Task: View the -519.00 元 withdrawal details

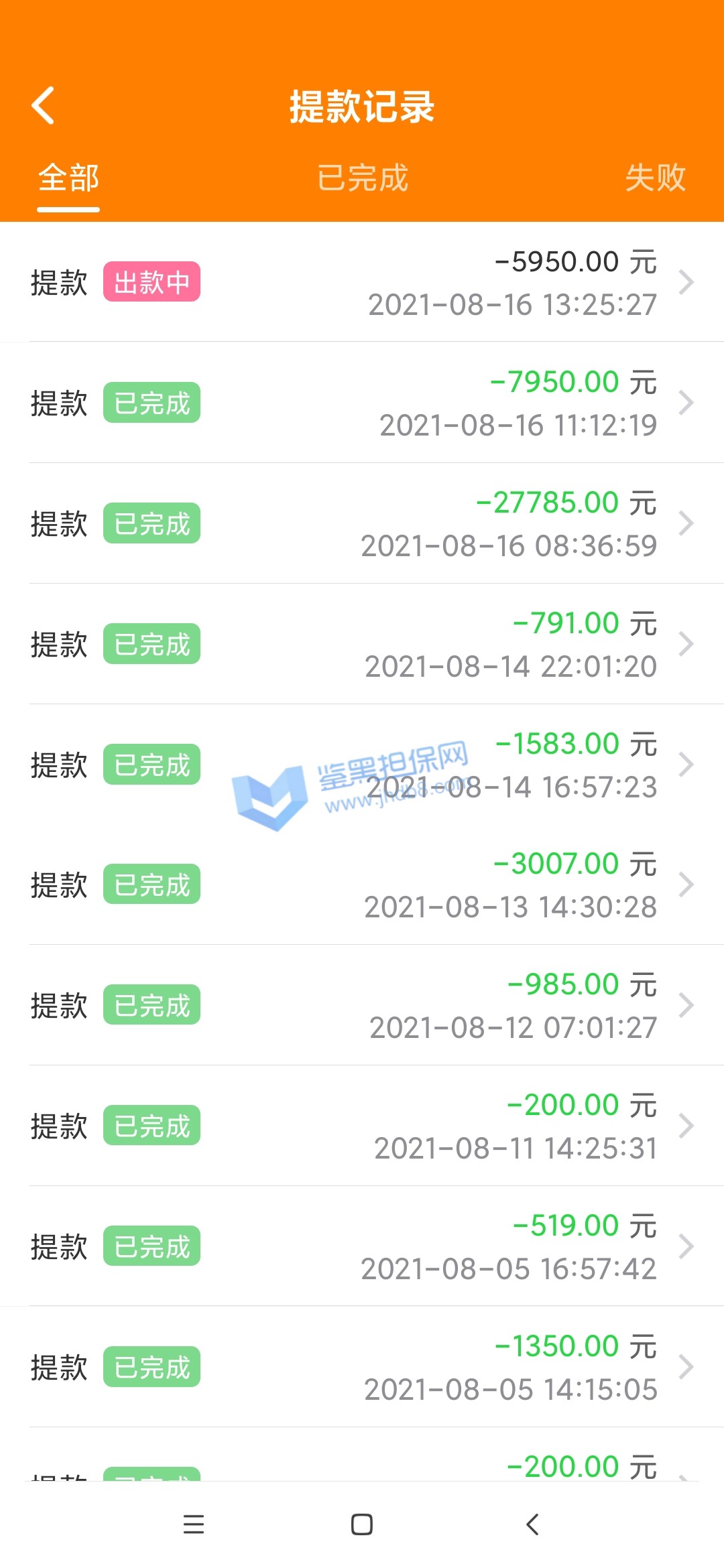Action: click(x=362, y=1246)
